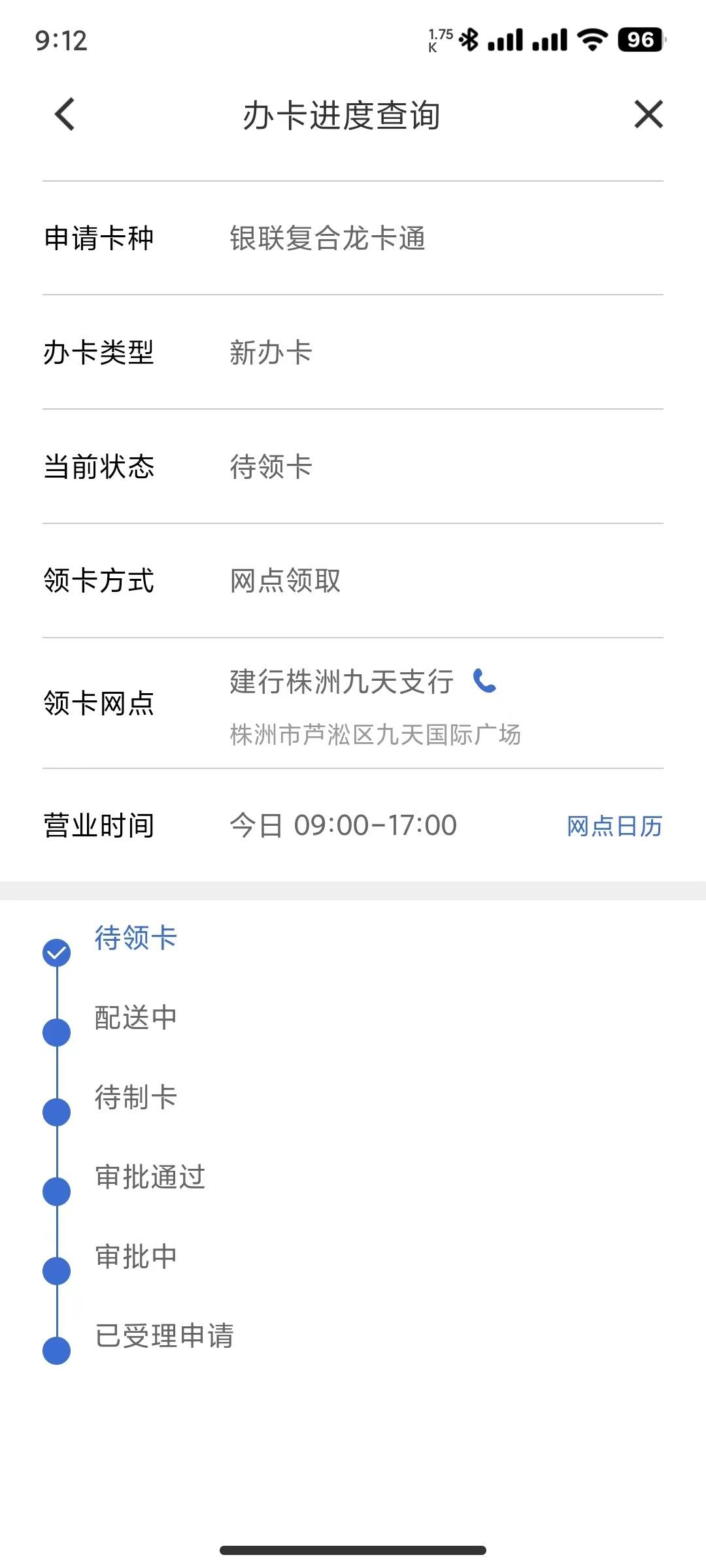Image resolution: width=706 pixels, height=1568 pixels.
Task: Go back from the card progress query page
Action: (64, 114)
